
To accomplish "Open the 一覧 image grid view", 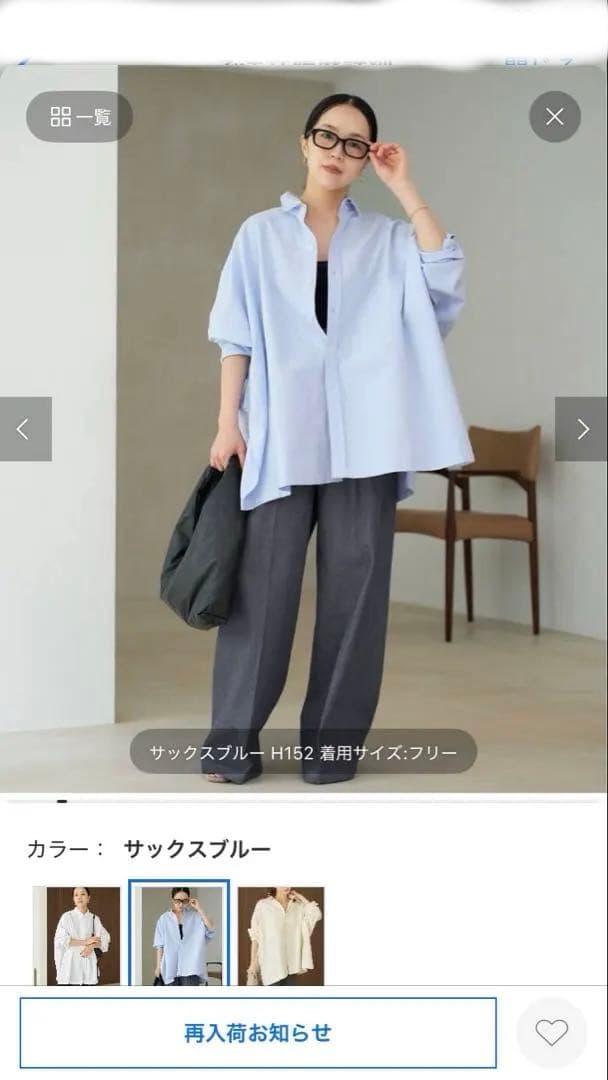I will pyautogui.click(x=79, y=118).
